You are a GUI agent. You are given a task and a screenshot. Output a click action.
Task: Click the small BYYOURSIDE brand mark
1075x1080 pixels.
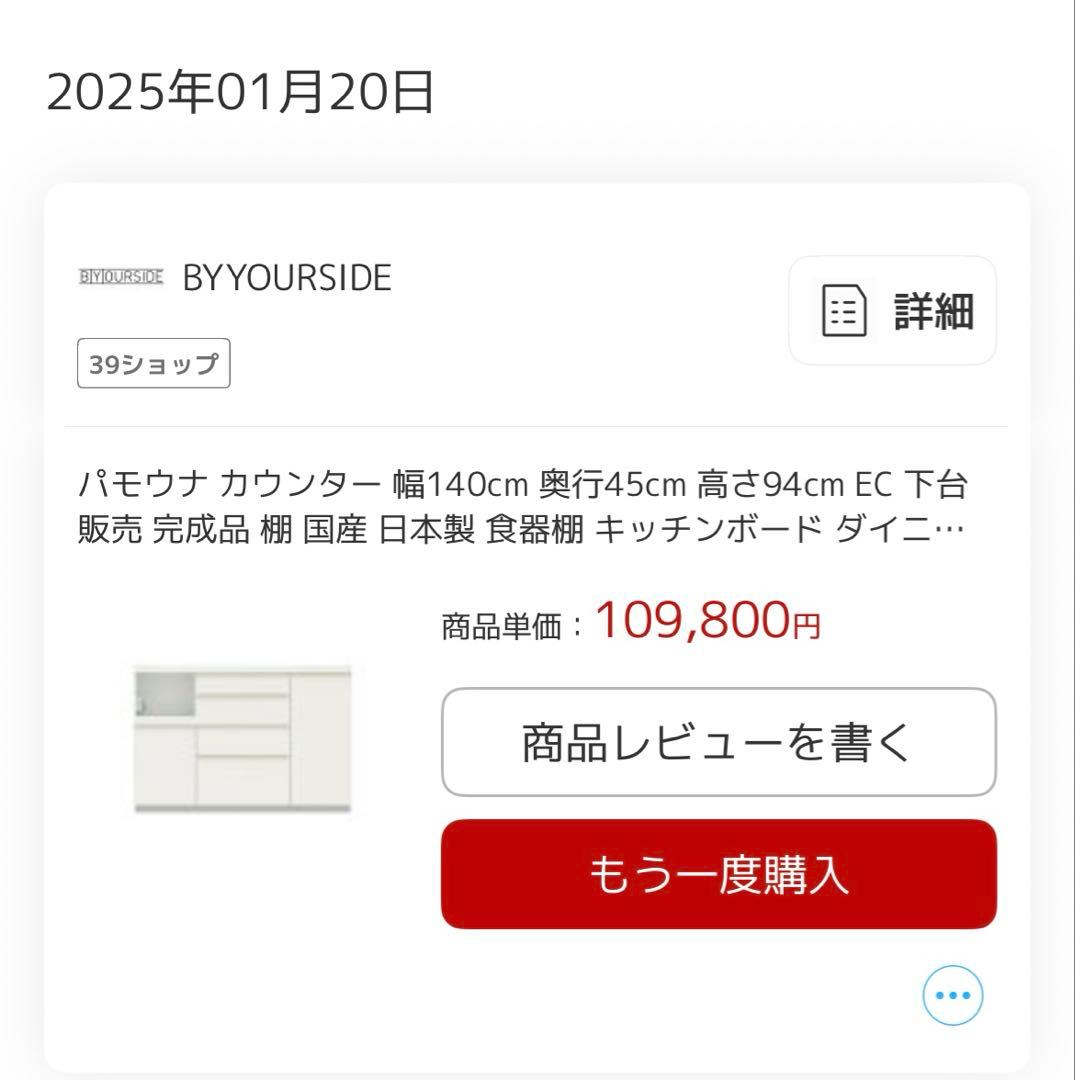coord(120,277)
